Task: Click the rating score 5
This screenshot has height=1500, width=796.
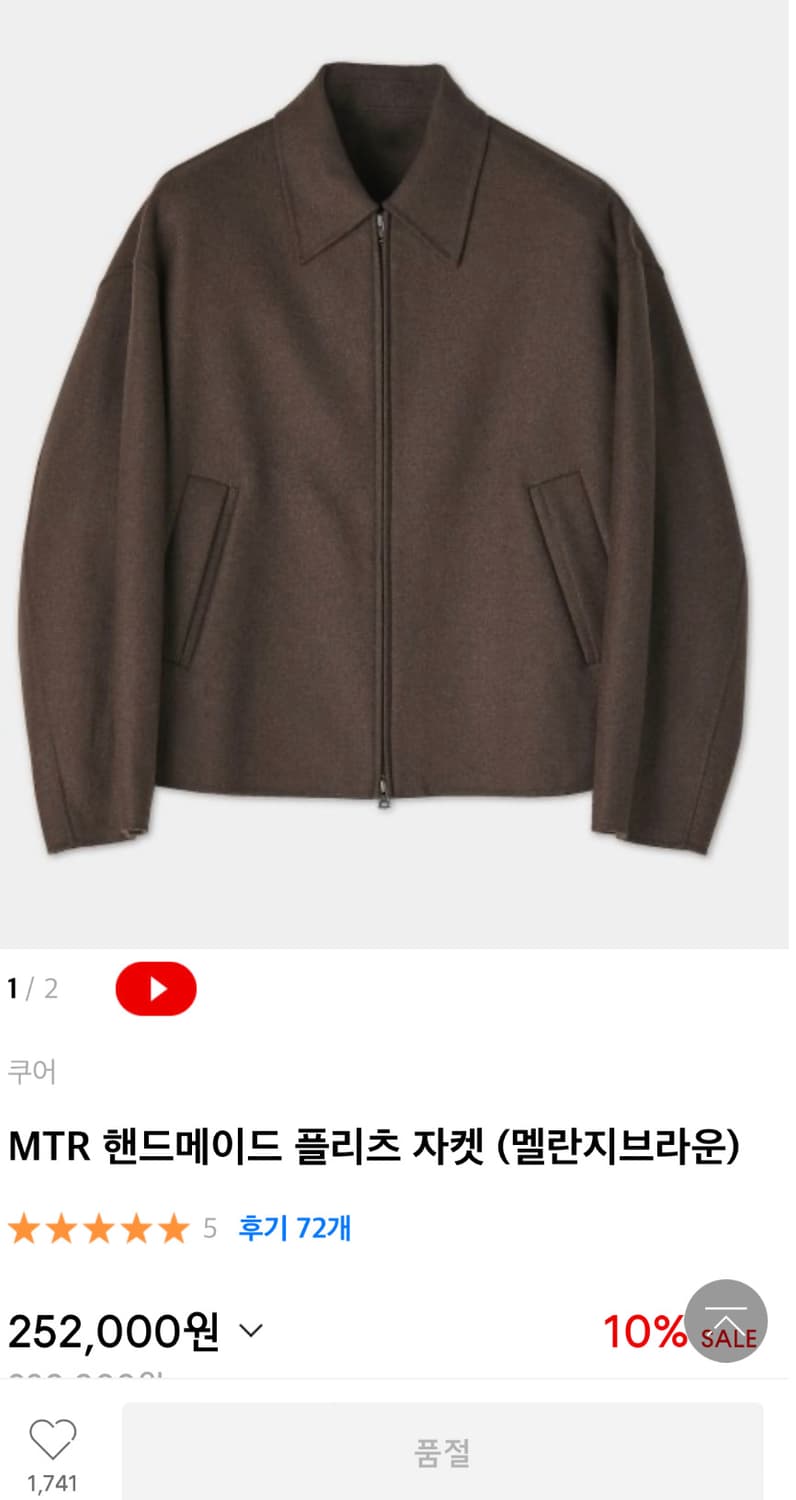Action: coord(210,1229)
